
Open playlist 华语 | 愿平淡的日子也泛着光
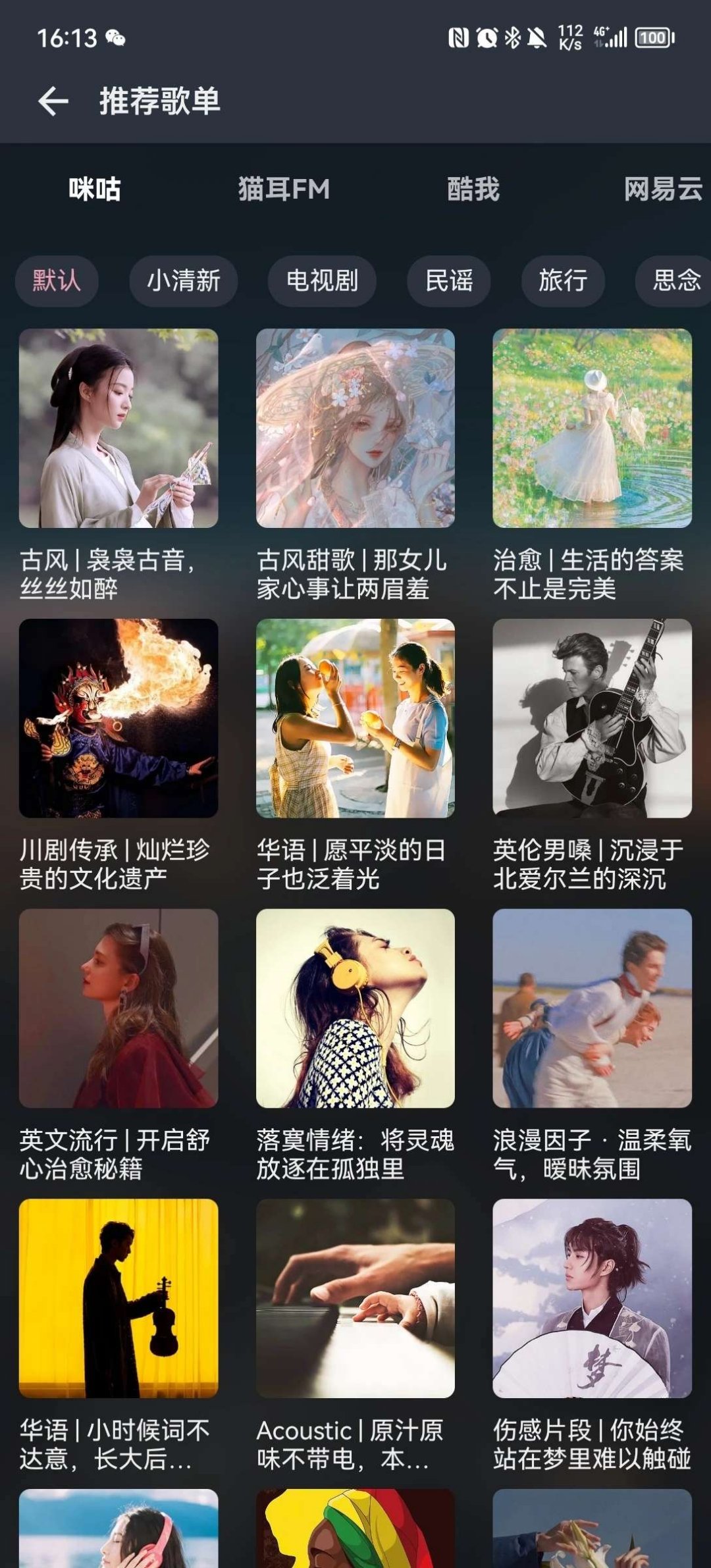tap(355, 718)
